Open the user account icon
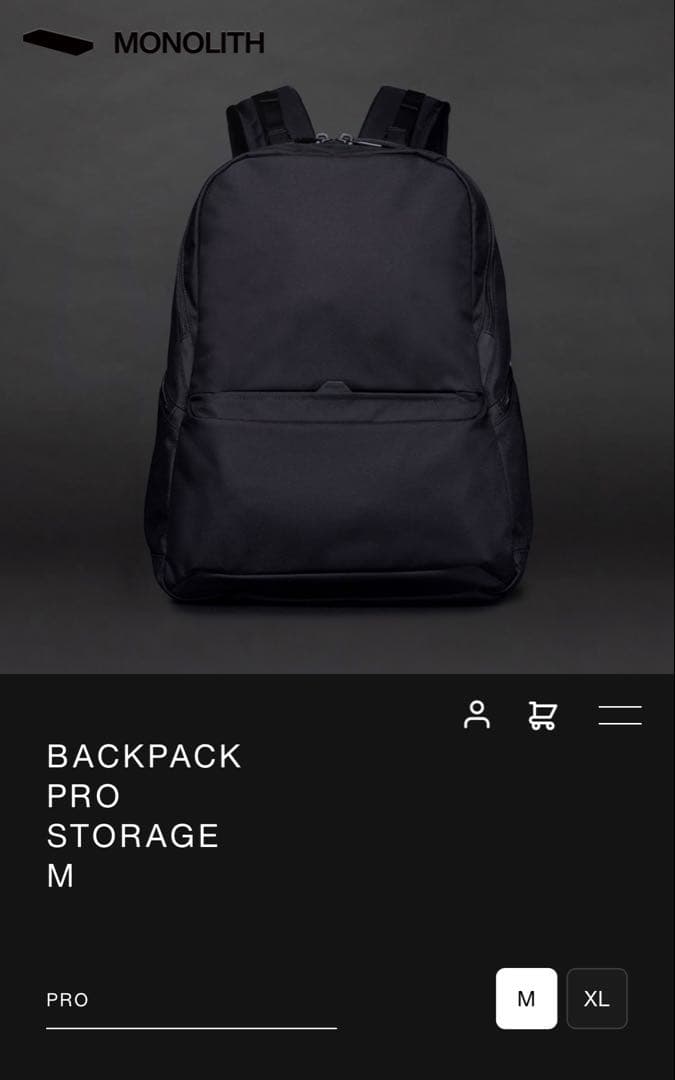Screen dimensions: 675x1080 pyautogui.click(x=477, y=715)
